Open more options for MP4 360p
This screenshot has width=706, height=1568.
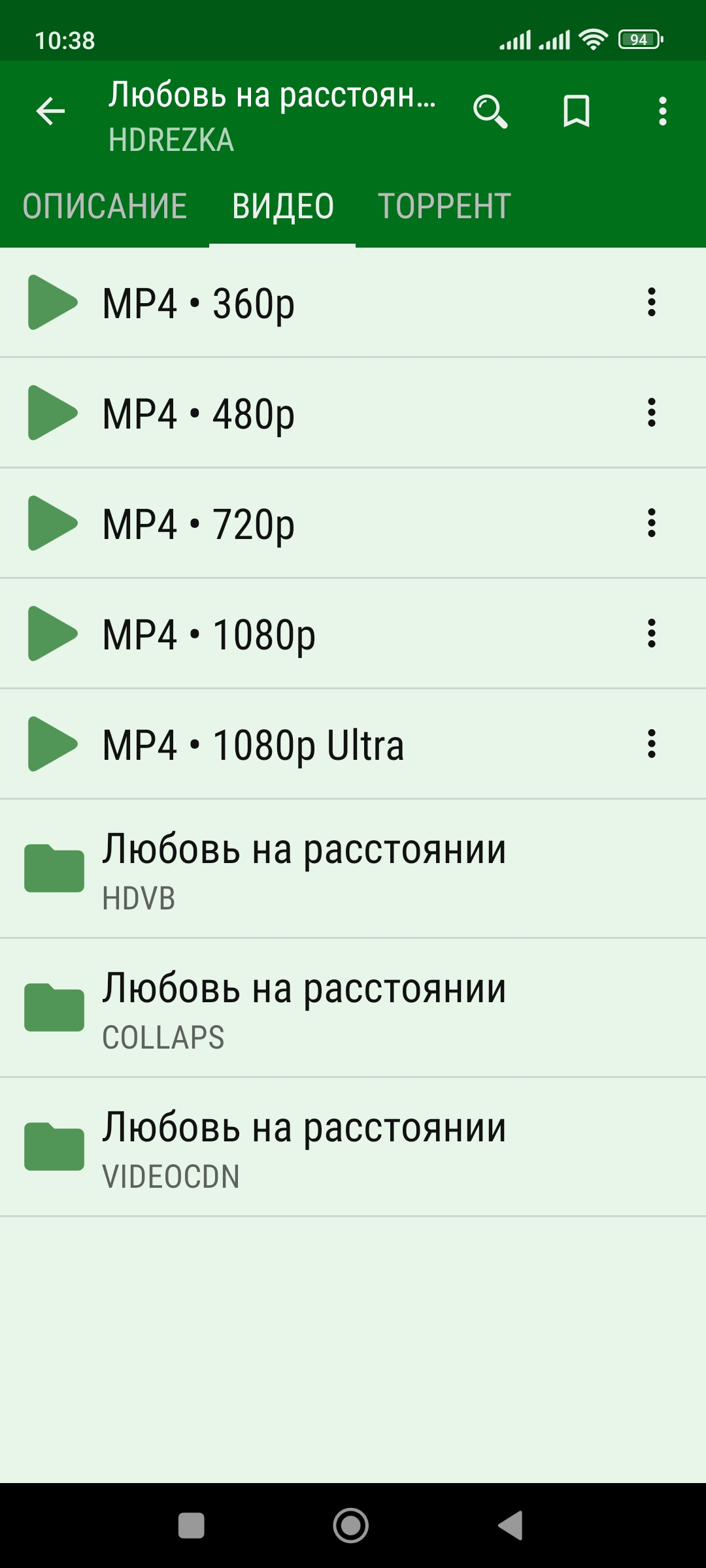(651, 302)
